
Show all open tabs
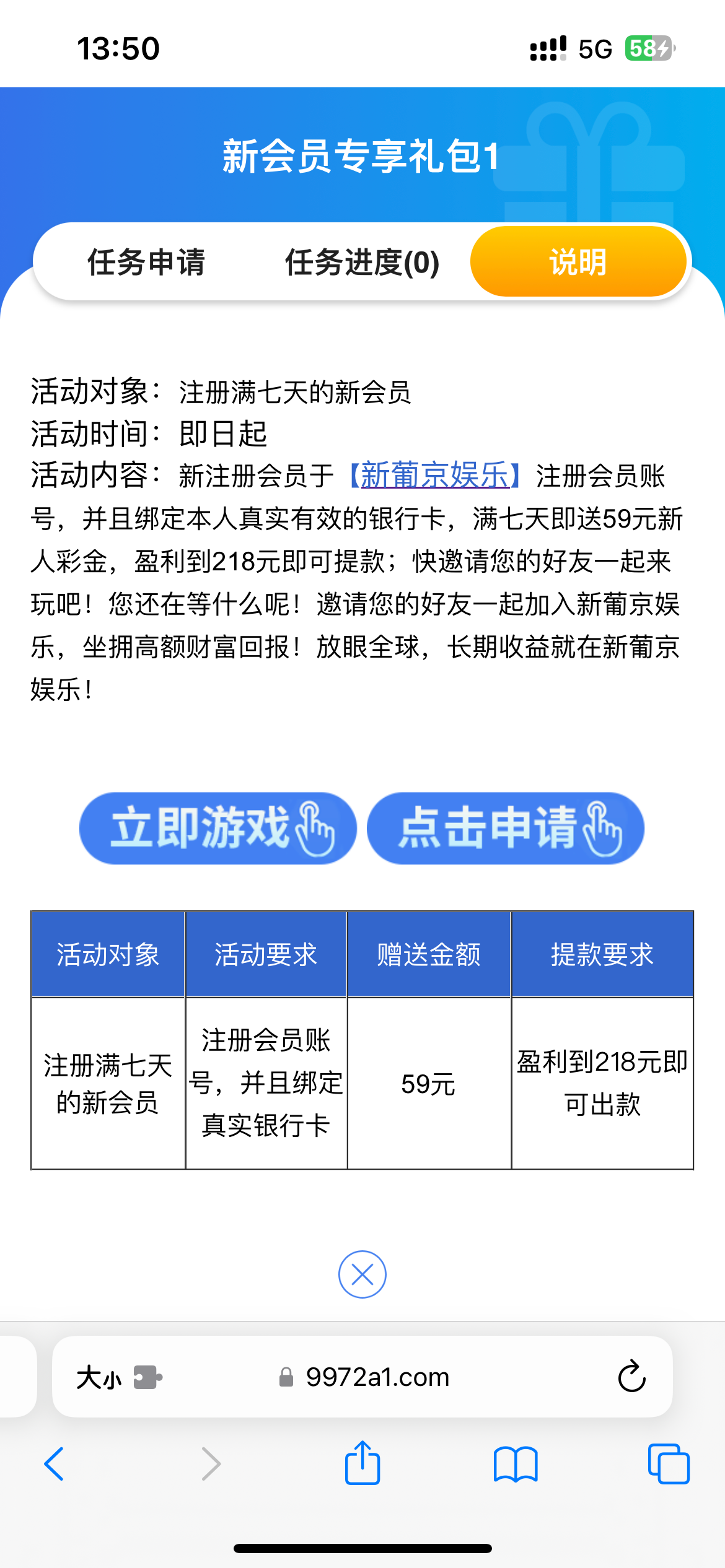[668, 1464]
